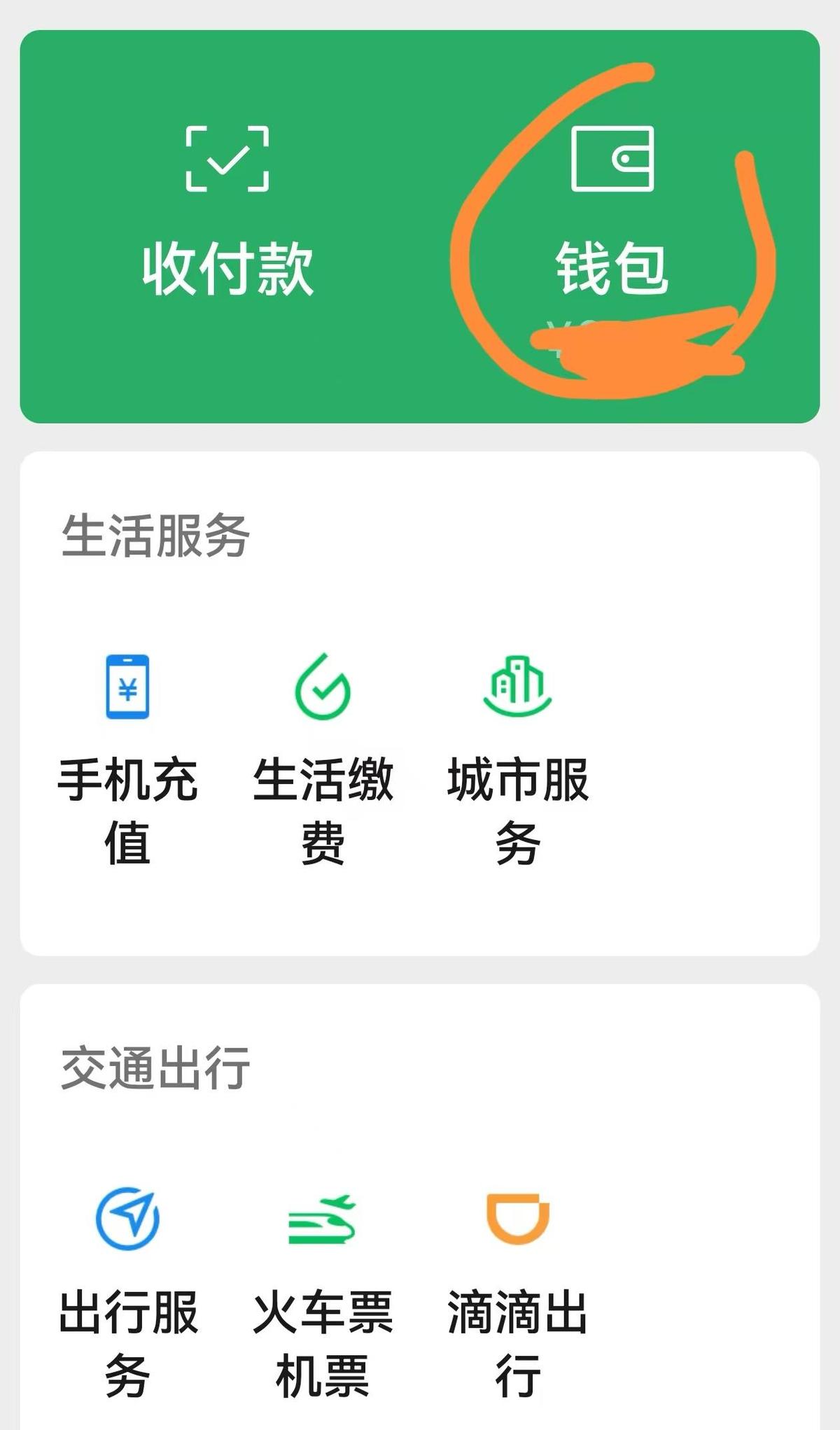Tap the 城市服务 city services icon

pyautogui.click(x=516, y=686)
